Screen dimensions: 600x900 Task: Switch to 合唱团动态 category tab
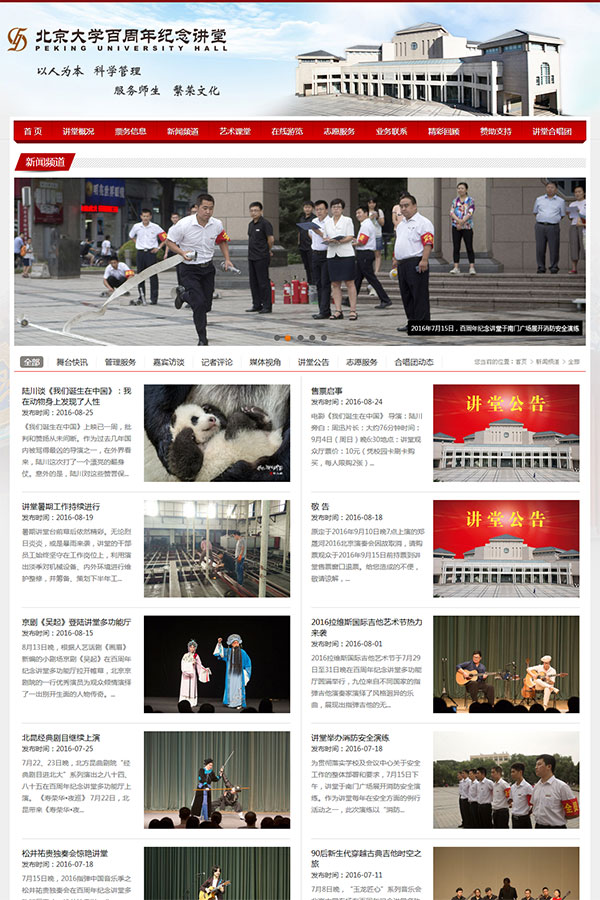(x=414, y=362)
